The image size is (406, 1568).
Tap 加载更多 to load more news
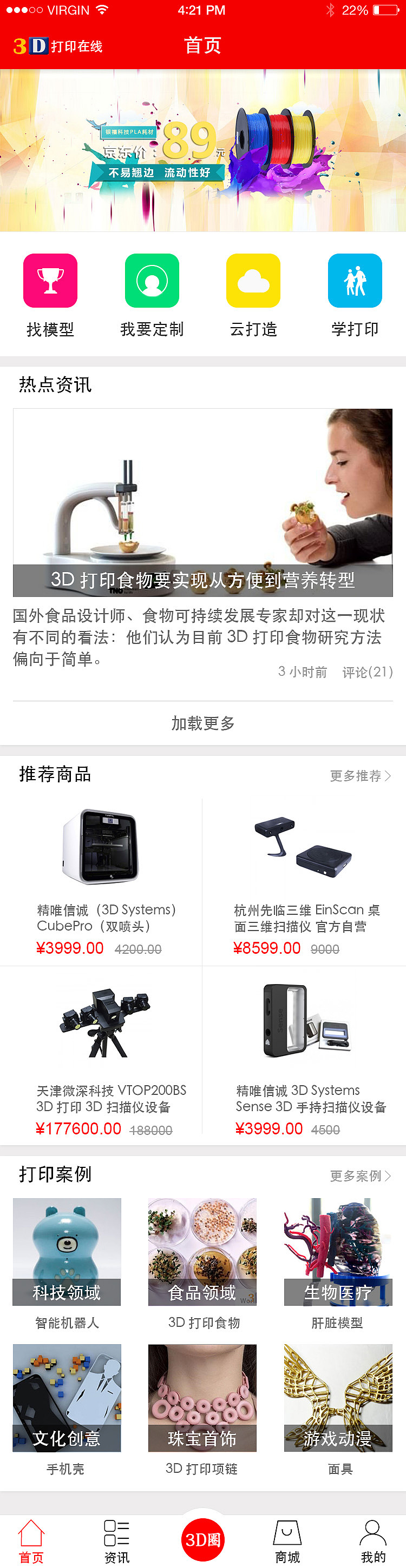(203, 723)
